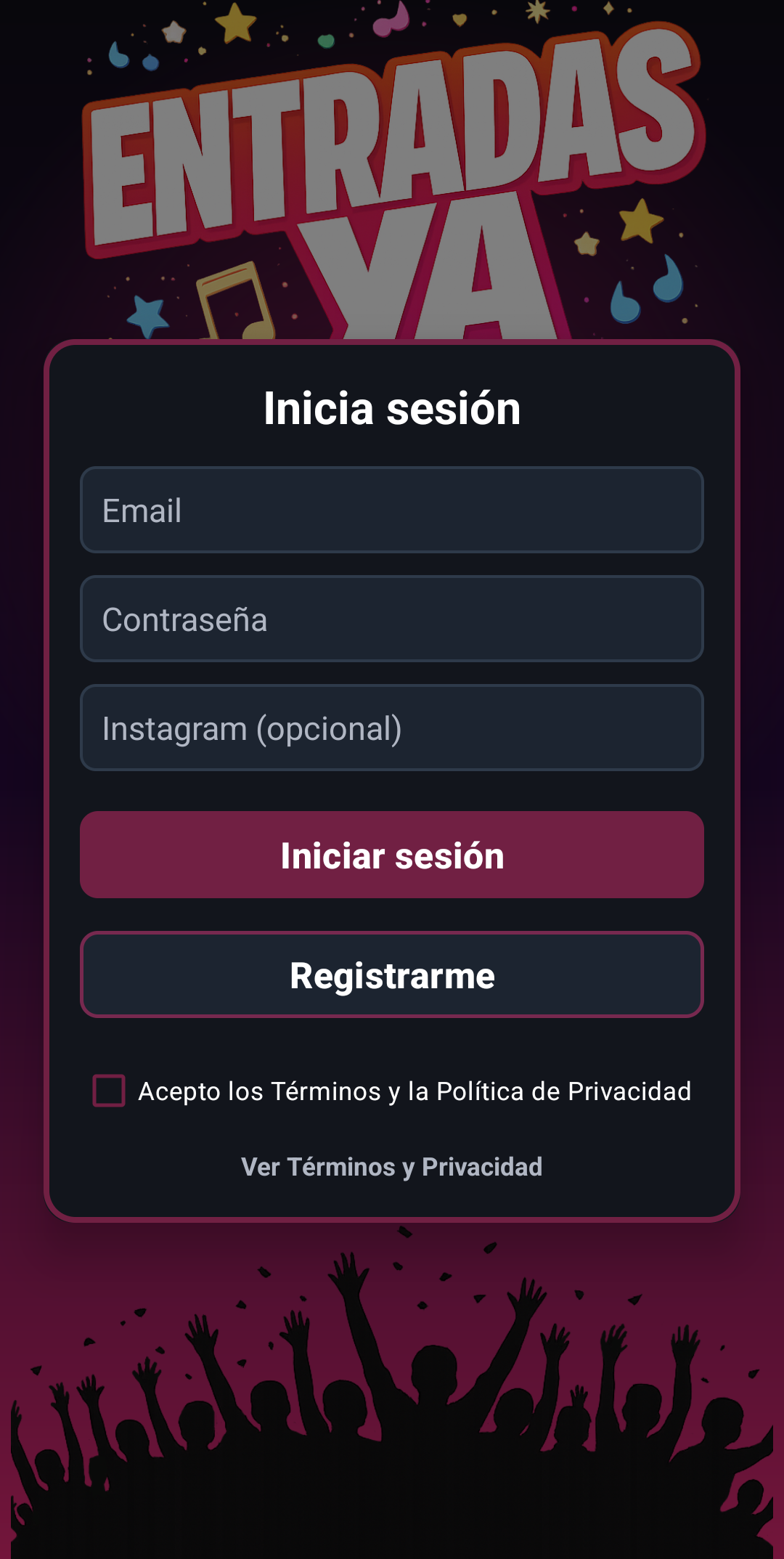Image resolution: width=784 pixels, height=1559 pixels.
Task: Tap the Iniciar sesión button
Action: [392, 855]
